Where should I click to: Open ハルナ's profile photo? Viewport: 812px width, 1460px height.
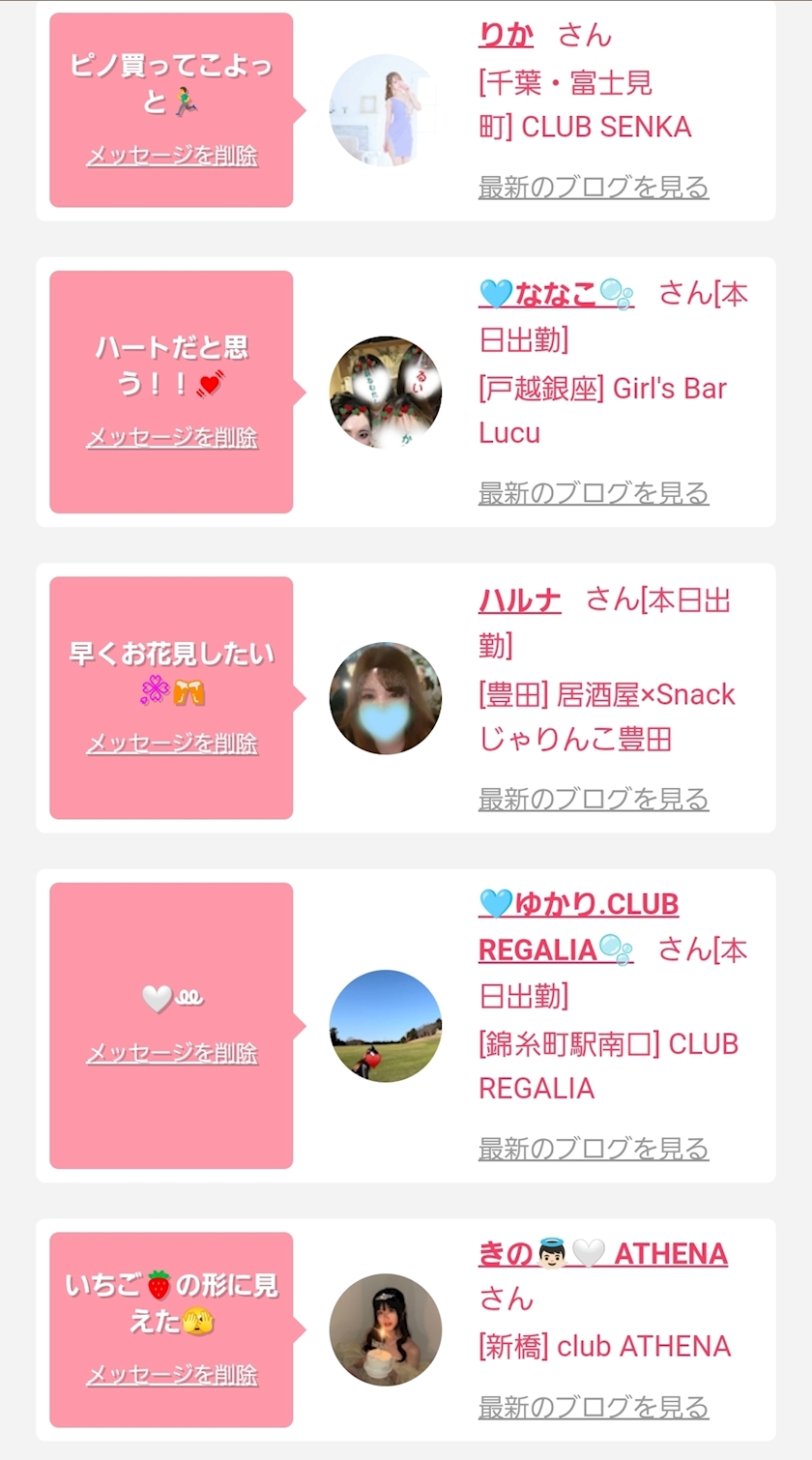click(385, 698)
